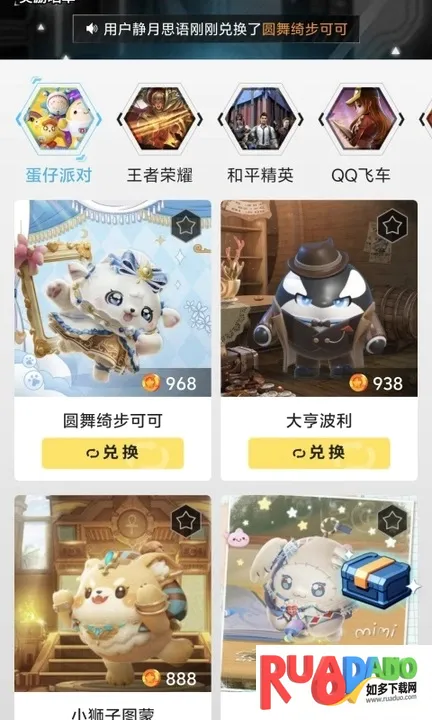Star the 888-coin lion skin card
The height and width of the screenshot is (720, 432).
pos(186,521)
